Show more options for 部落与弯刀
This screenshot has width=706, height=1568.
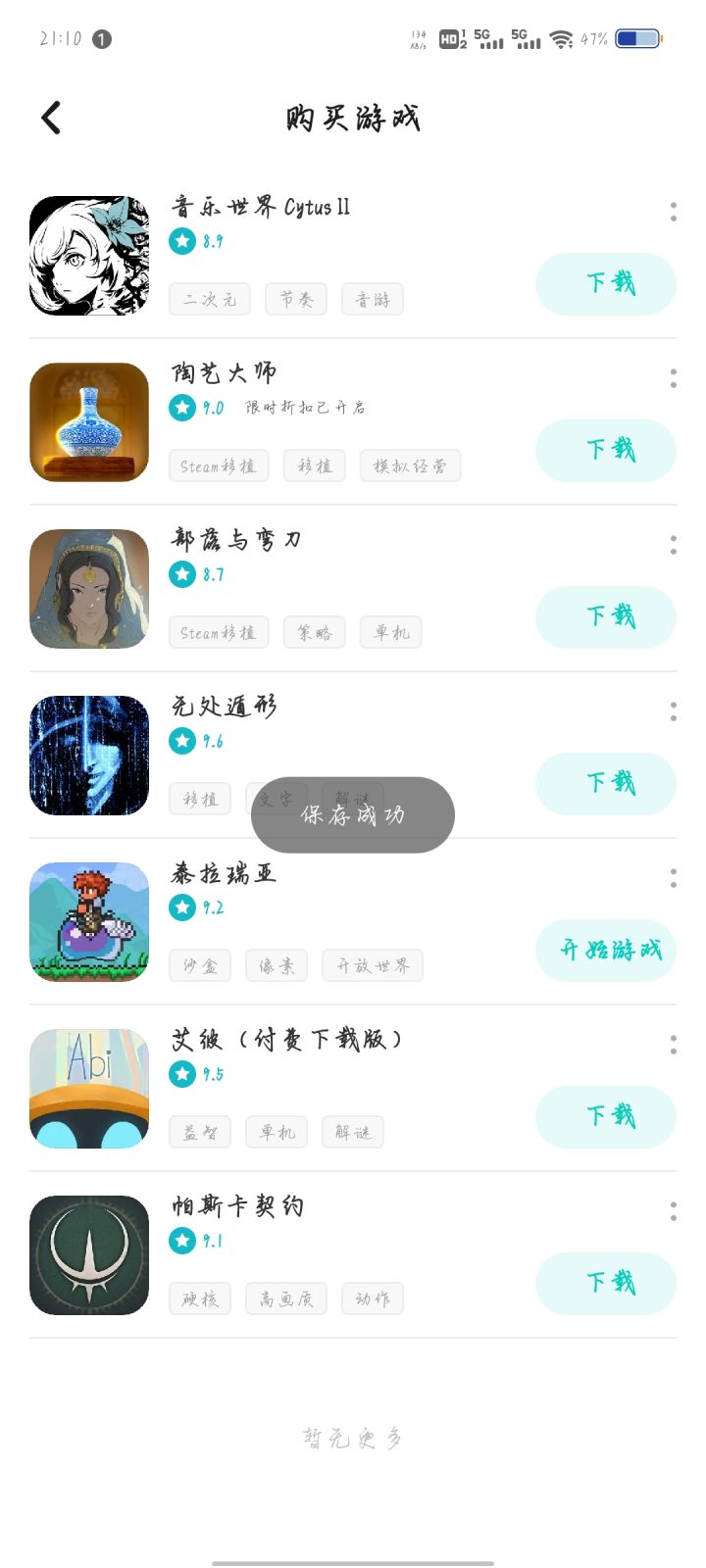pyautogui.click(x=674, y=545)
